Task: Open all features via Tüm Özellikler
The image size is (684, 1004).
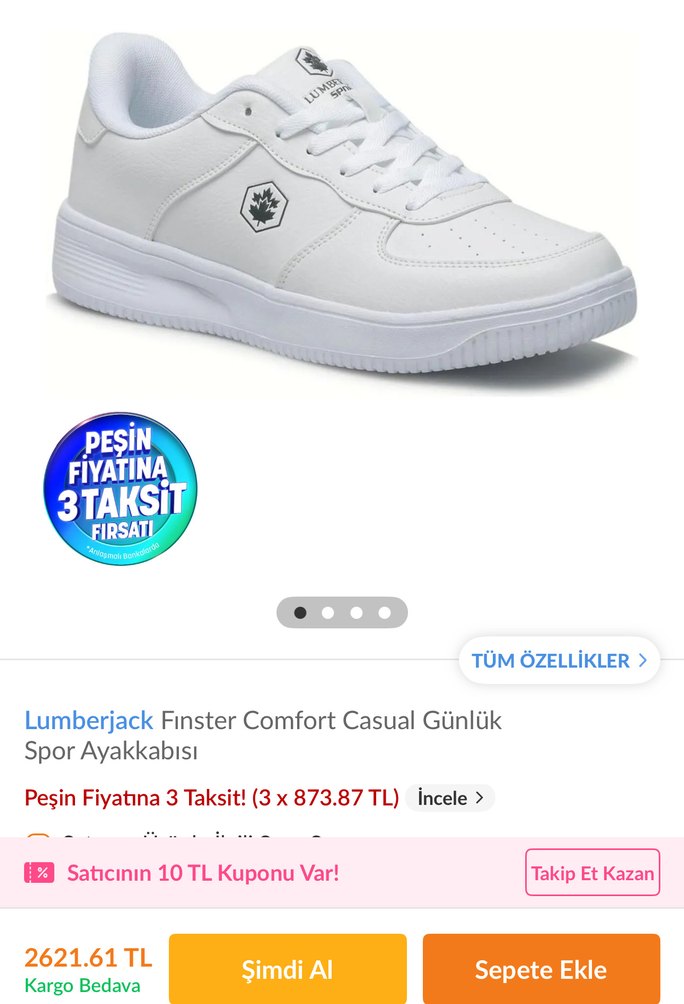Action: click(x=559, y=660)
